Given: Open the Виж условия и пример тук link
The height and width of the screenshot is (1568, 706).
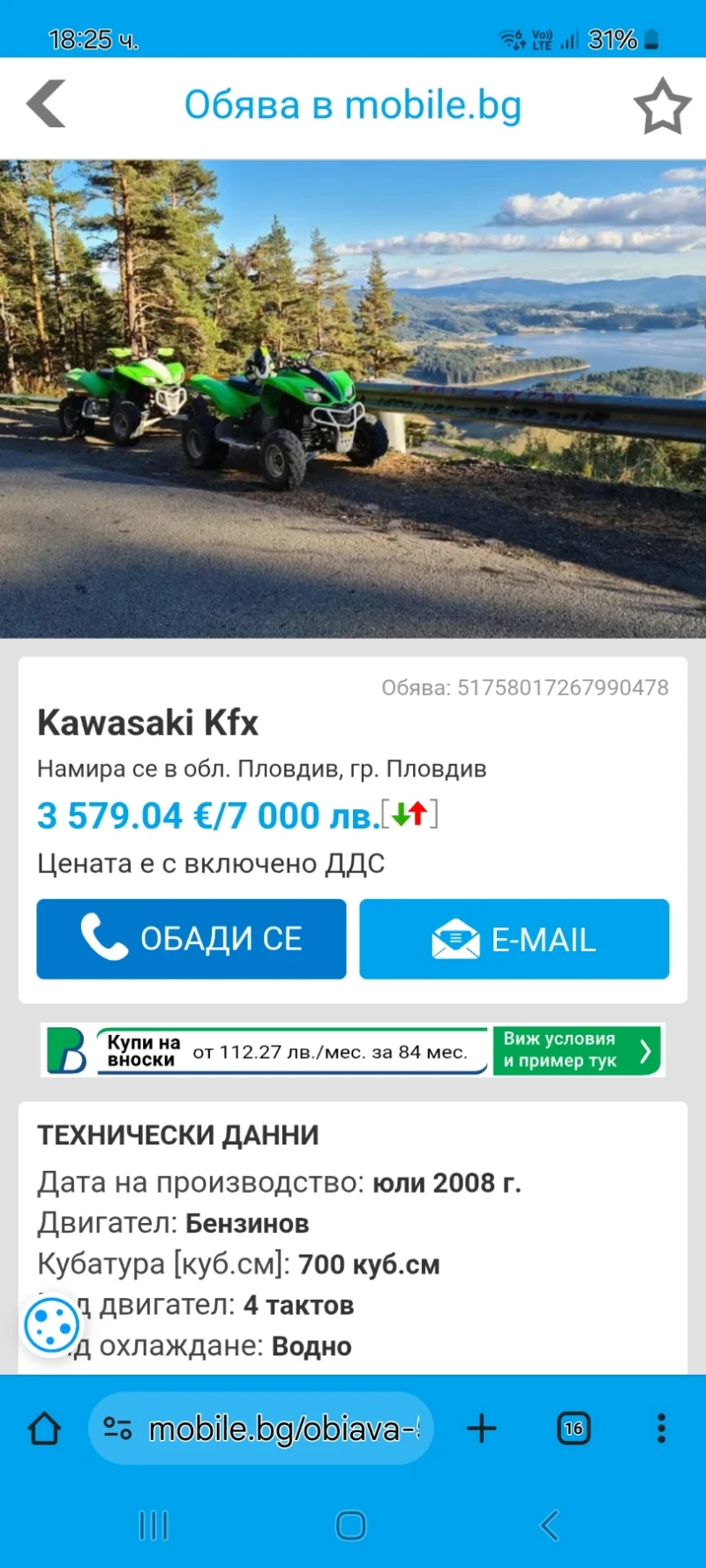Looking at the screenshot, I should 558,1050.
